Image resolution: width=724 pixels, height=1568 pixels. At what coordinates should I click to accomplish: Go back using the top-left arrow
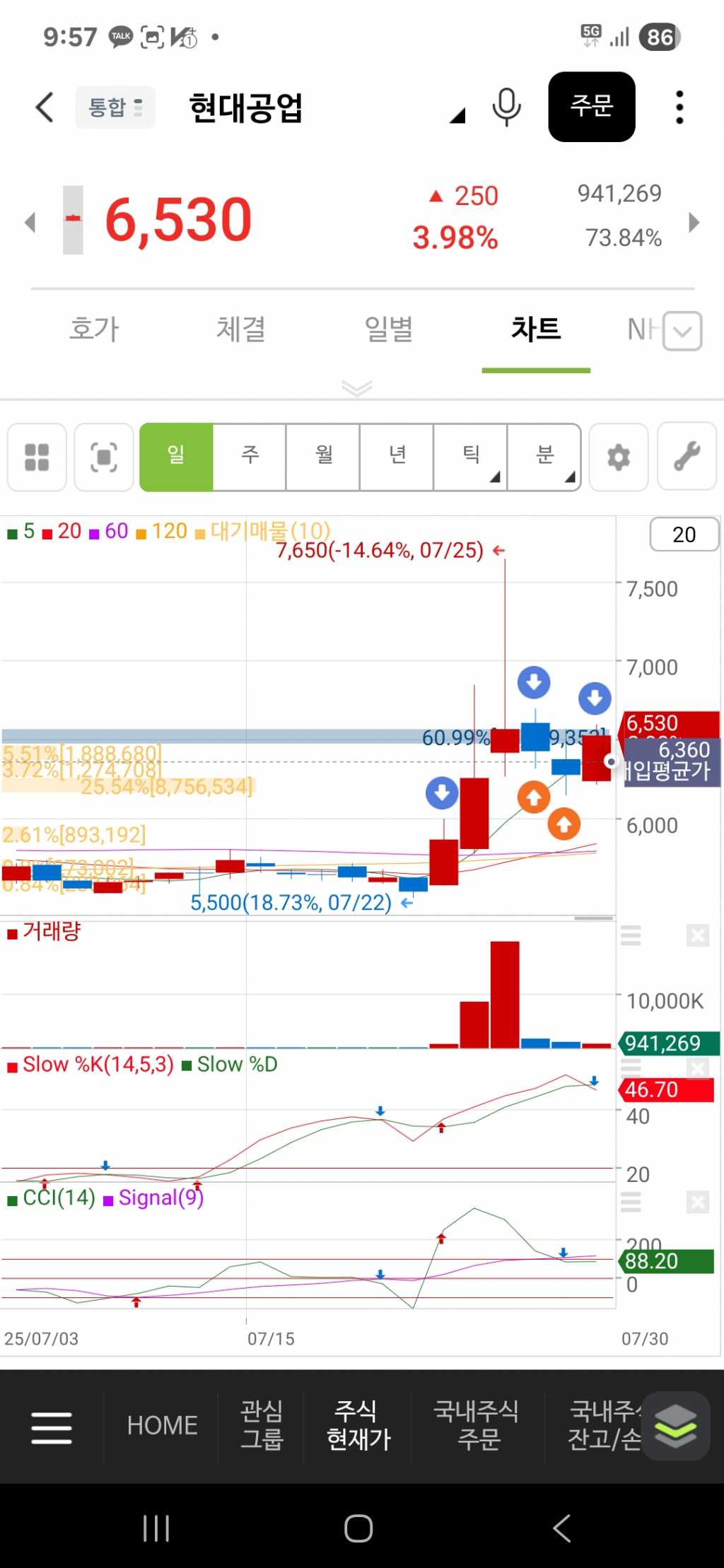45,107
